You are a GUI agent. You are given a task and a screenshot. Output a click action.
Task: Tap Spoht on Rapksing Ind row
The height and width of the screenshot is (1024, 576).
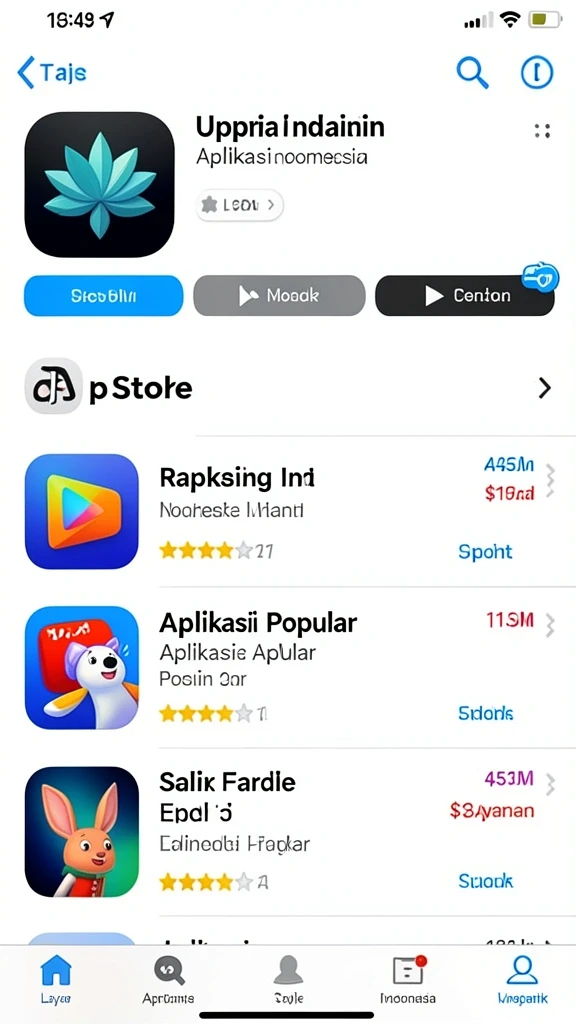pyautogui.click(x=485, y=552)
